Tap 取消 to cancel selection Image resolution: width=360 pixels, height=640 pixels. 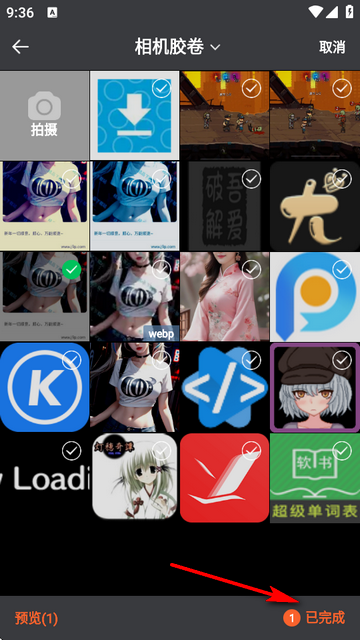pos(332,47)
